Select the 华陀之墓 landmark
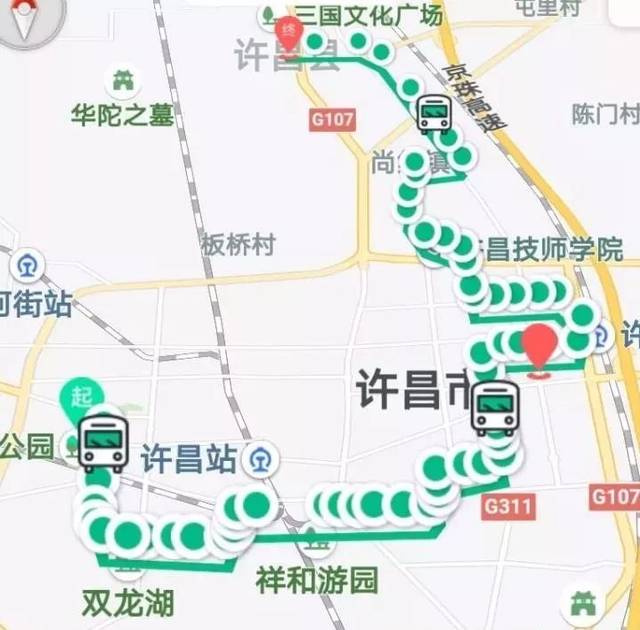The height and width of the screenshot is (630, 640). (x=124, y=80)
